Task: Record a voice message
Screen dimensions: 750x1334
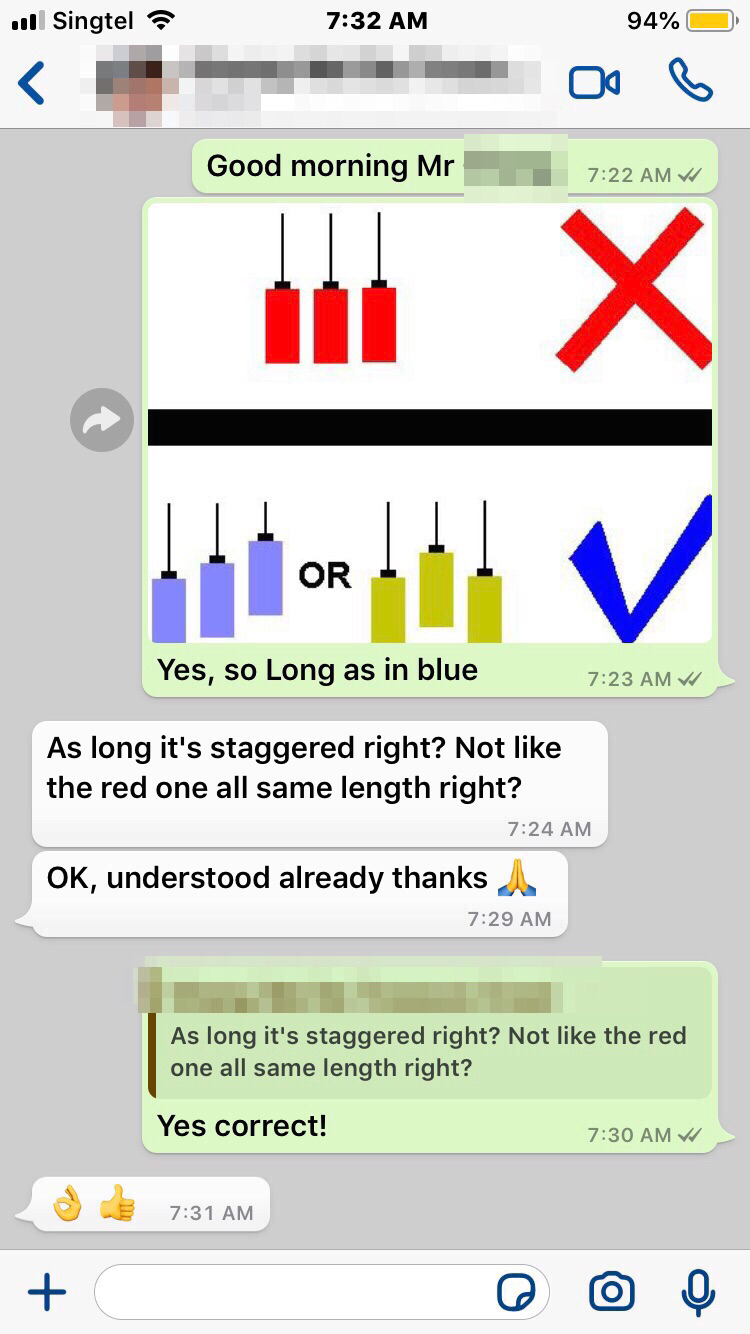Action: (698, 1293)
